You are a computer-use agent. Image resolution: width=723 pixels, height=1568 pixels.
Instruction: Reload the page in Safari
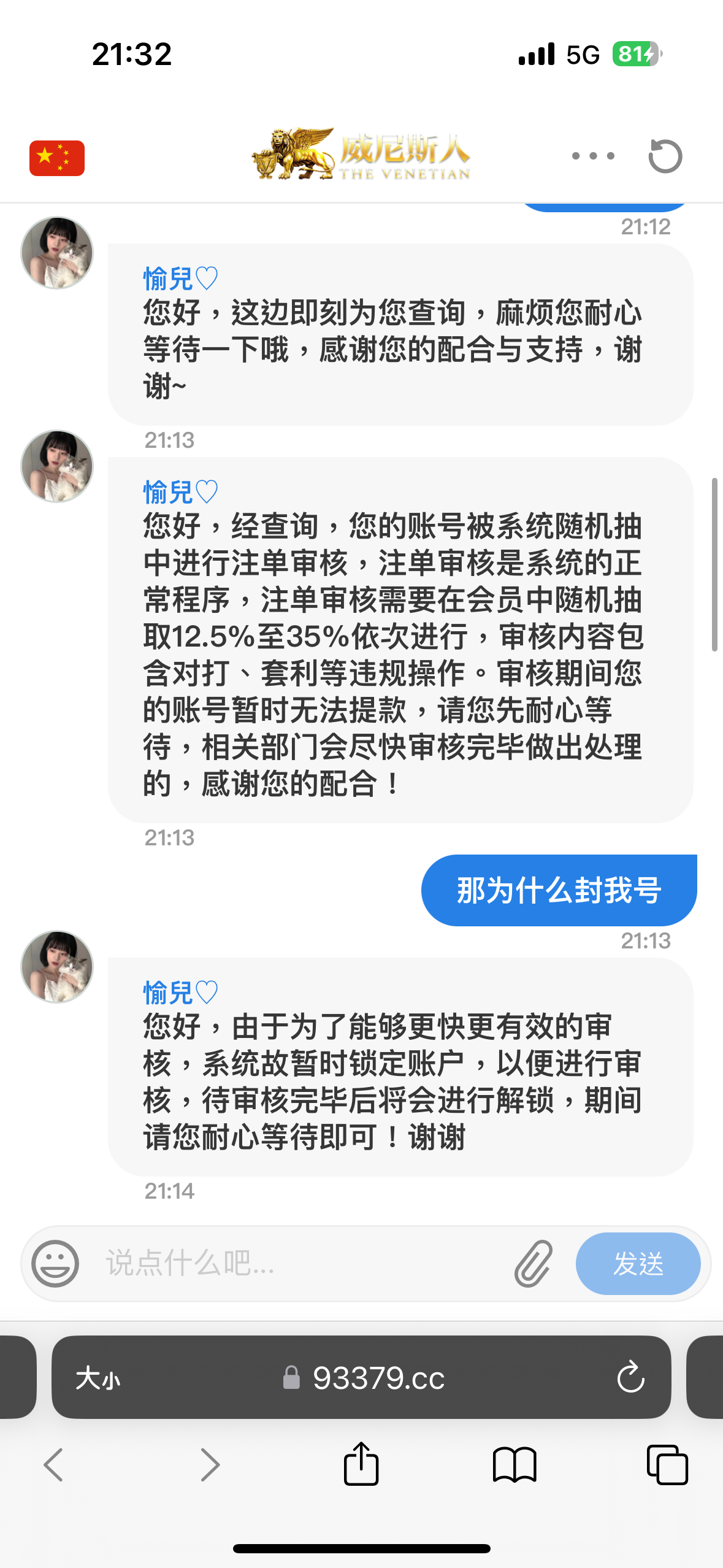pyautogui.click(x=630, y=1378)
